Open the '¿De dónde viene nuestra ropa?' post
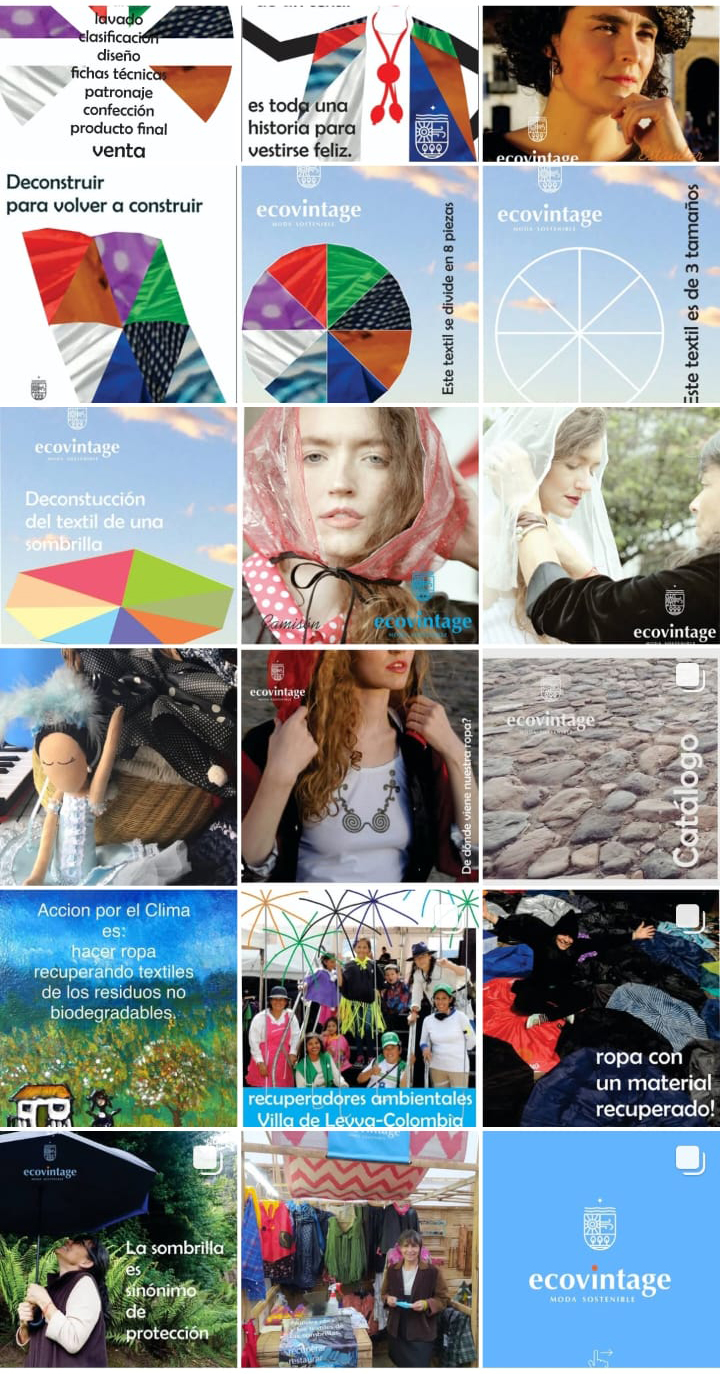 coord(360,766)
